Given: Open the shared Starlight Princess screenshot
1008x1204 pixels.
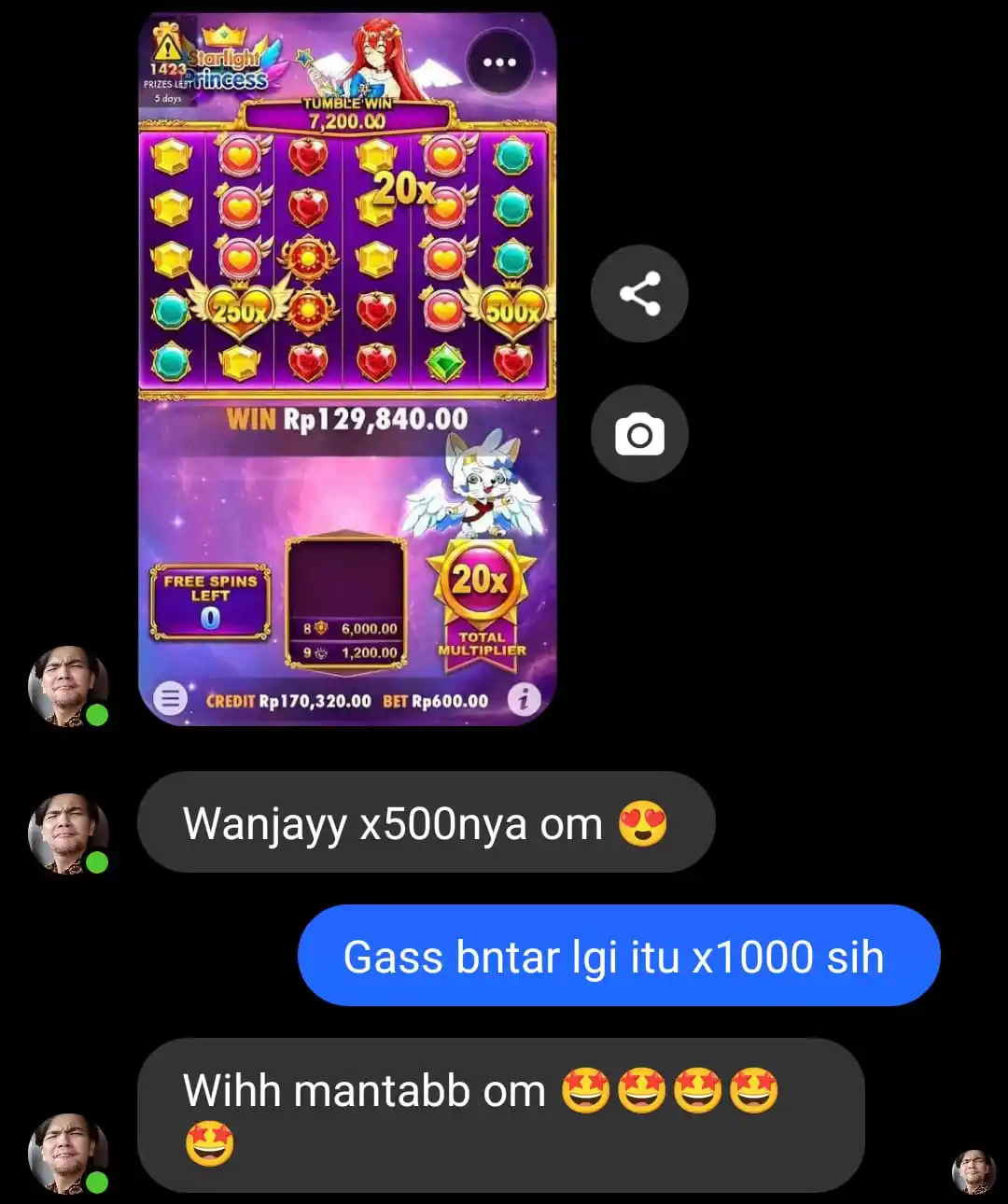Looking at the screenshot, I should tap(347, 369).
